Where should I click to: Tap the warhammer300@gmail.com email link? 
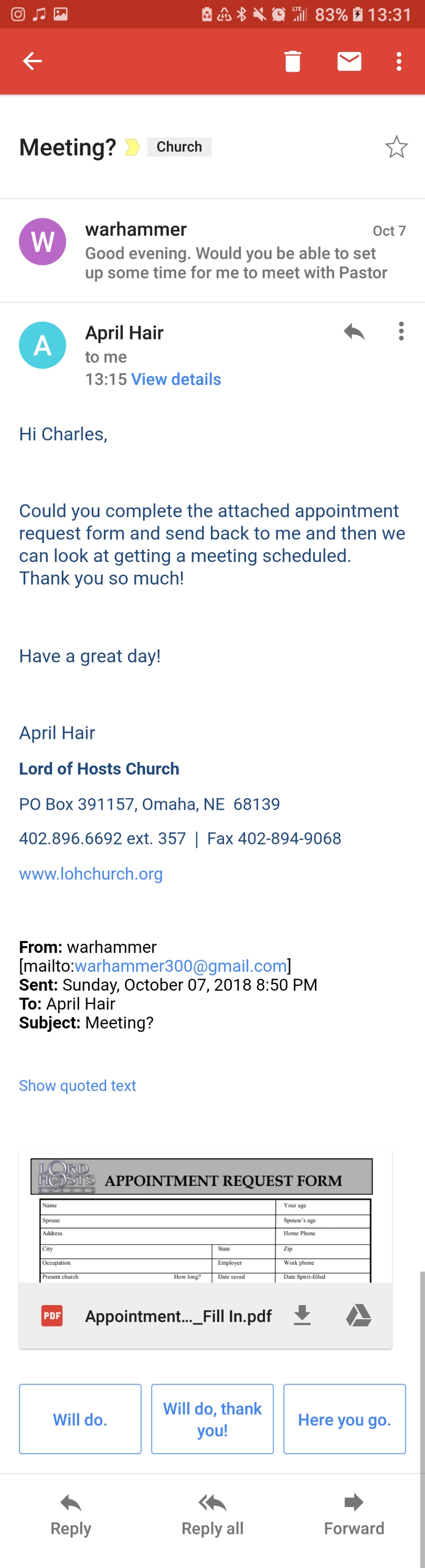180,966
